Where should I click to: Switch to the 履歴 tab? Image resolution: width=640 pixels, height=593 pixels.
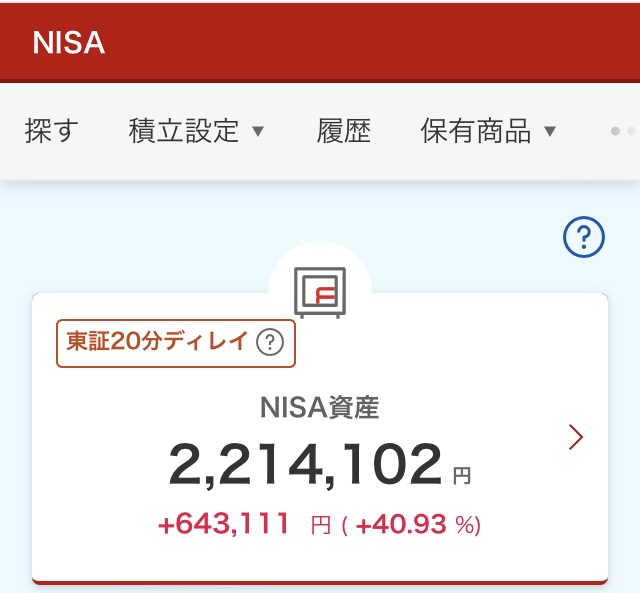tap(343, 131)
